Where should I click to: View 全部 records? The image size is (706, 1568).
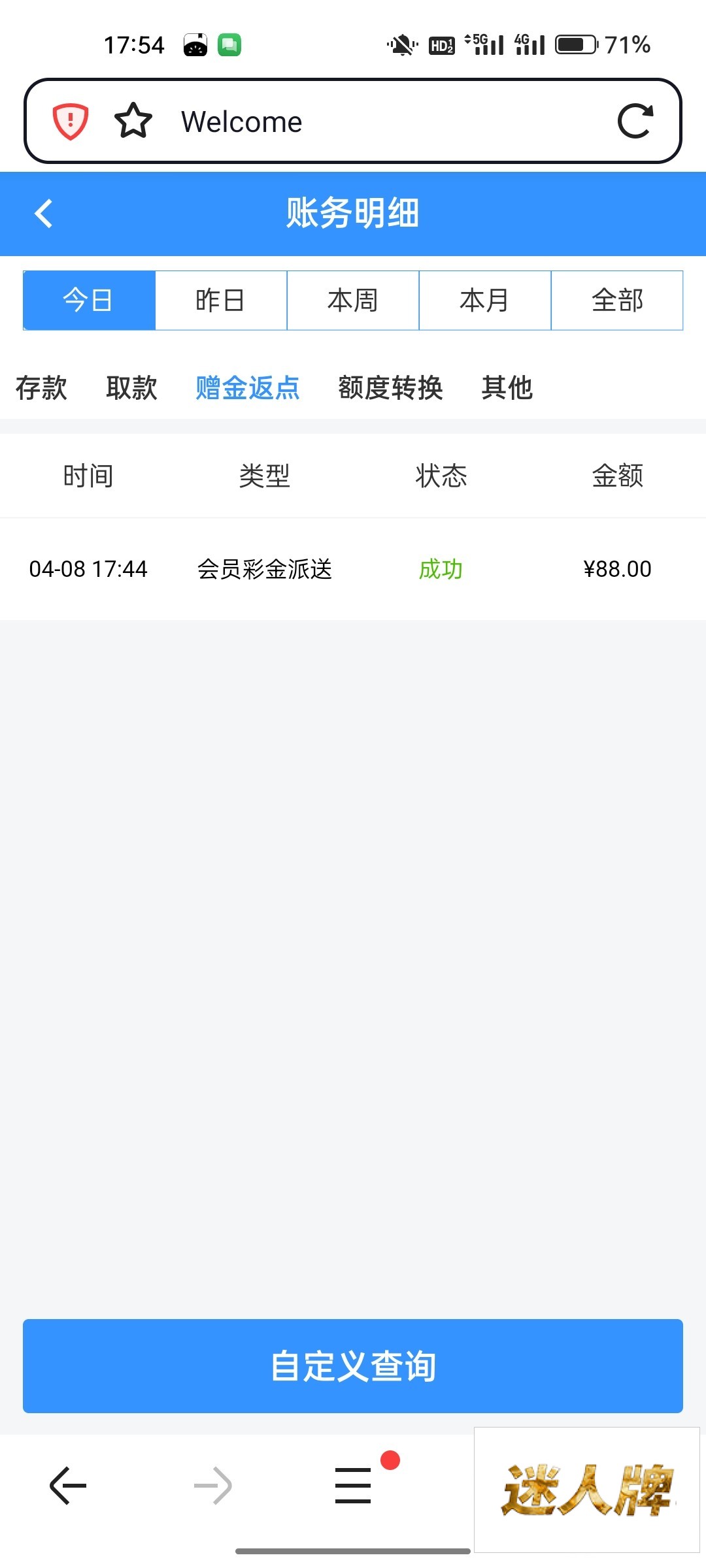pyautogui.click(x=617, y=301)
